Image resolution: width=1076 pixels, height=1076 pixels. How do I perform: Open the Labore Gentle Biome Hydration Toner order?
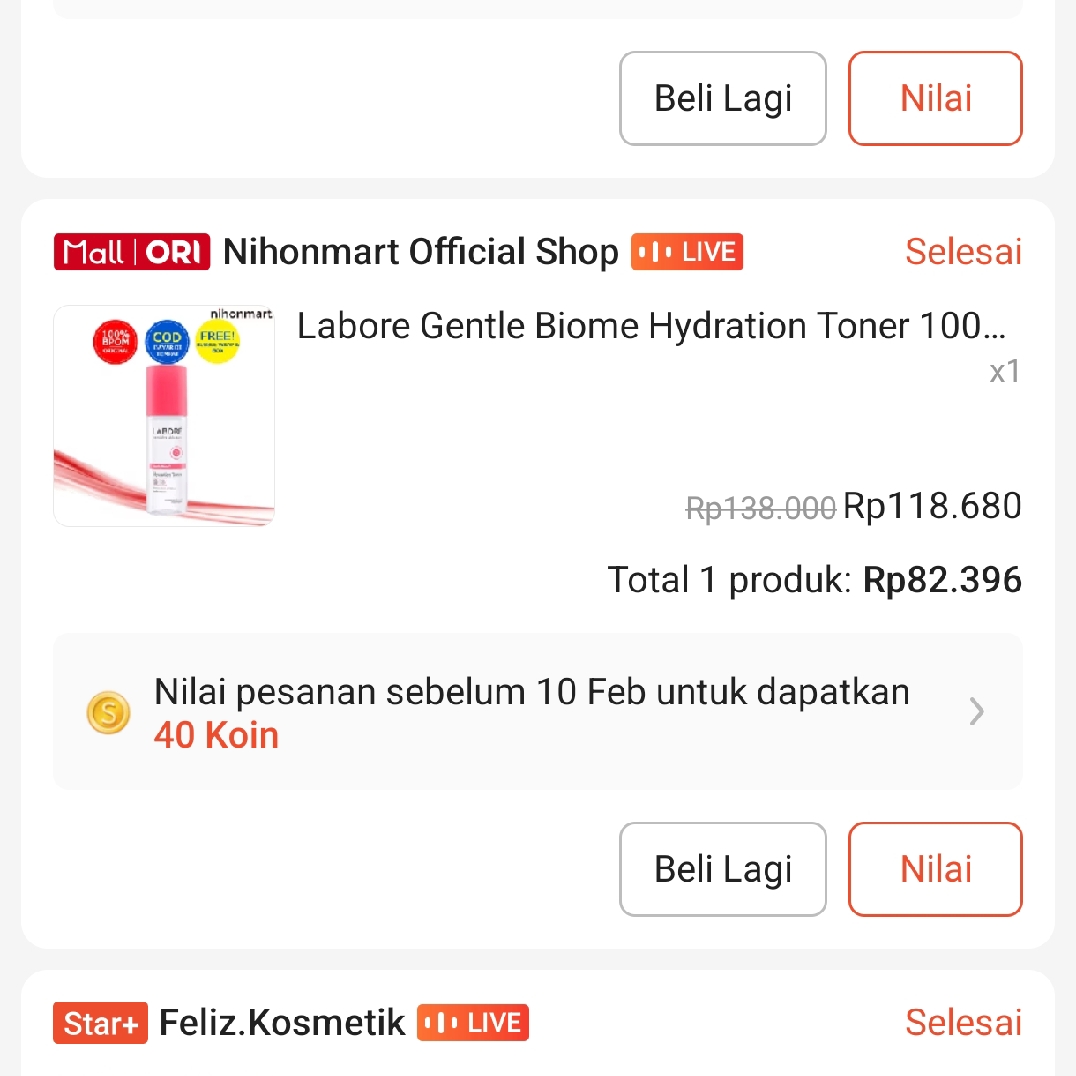point(650,327)
